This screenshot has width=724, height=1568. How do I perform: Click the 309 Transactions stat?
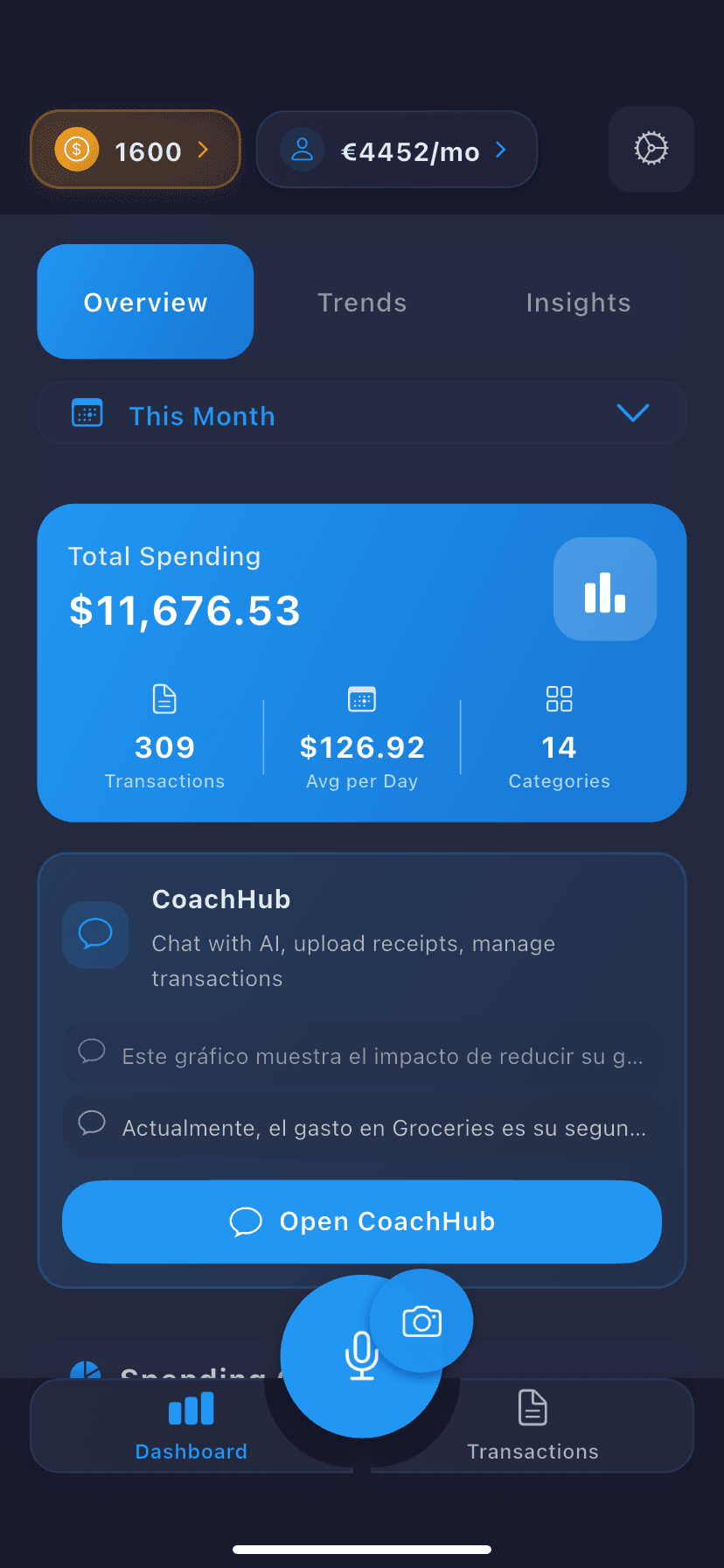click(x=164, y=738)
